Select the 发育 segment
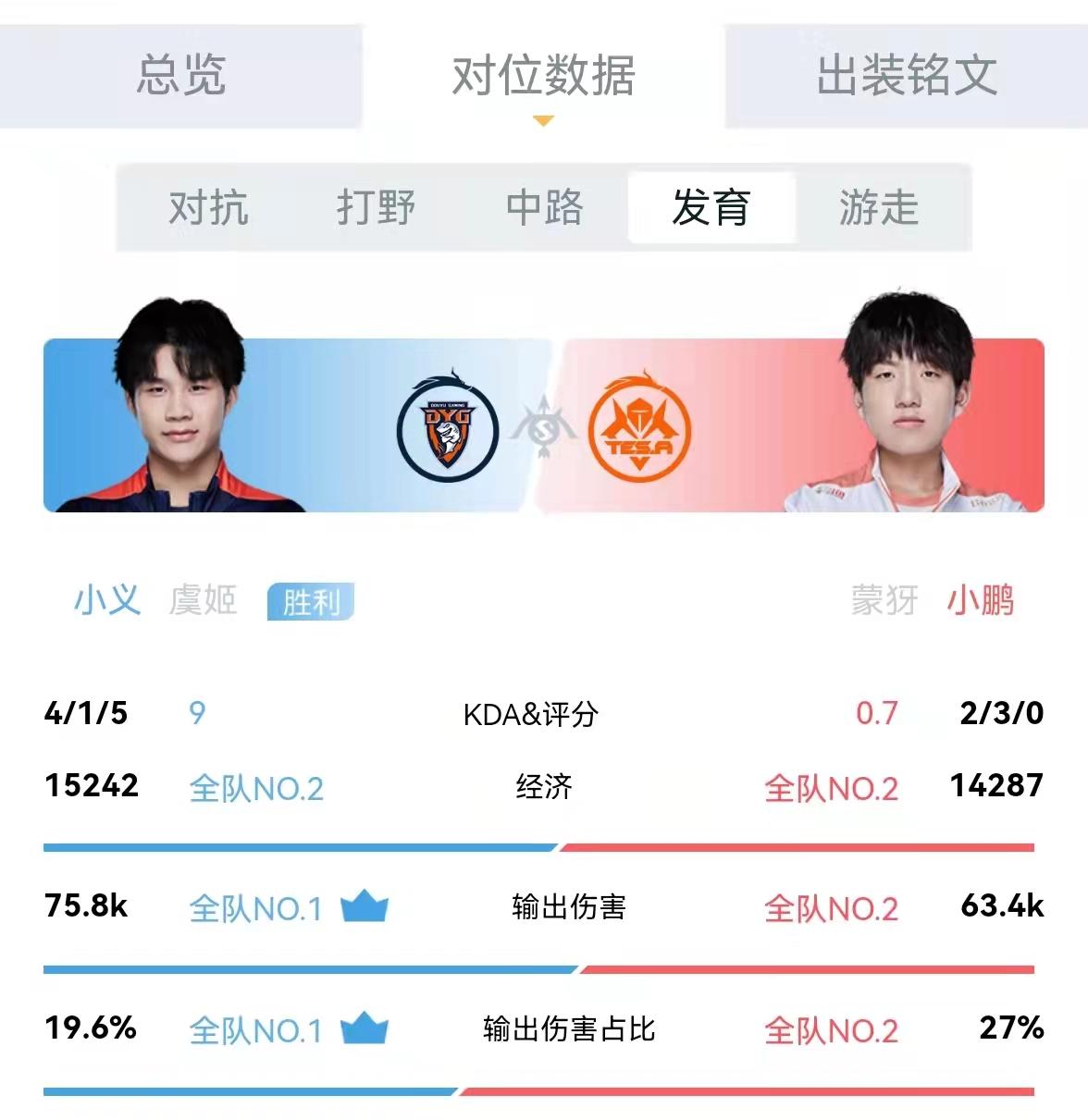The width and height of the screenshot is (1088, 1120). coord(711,207)
